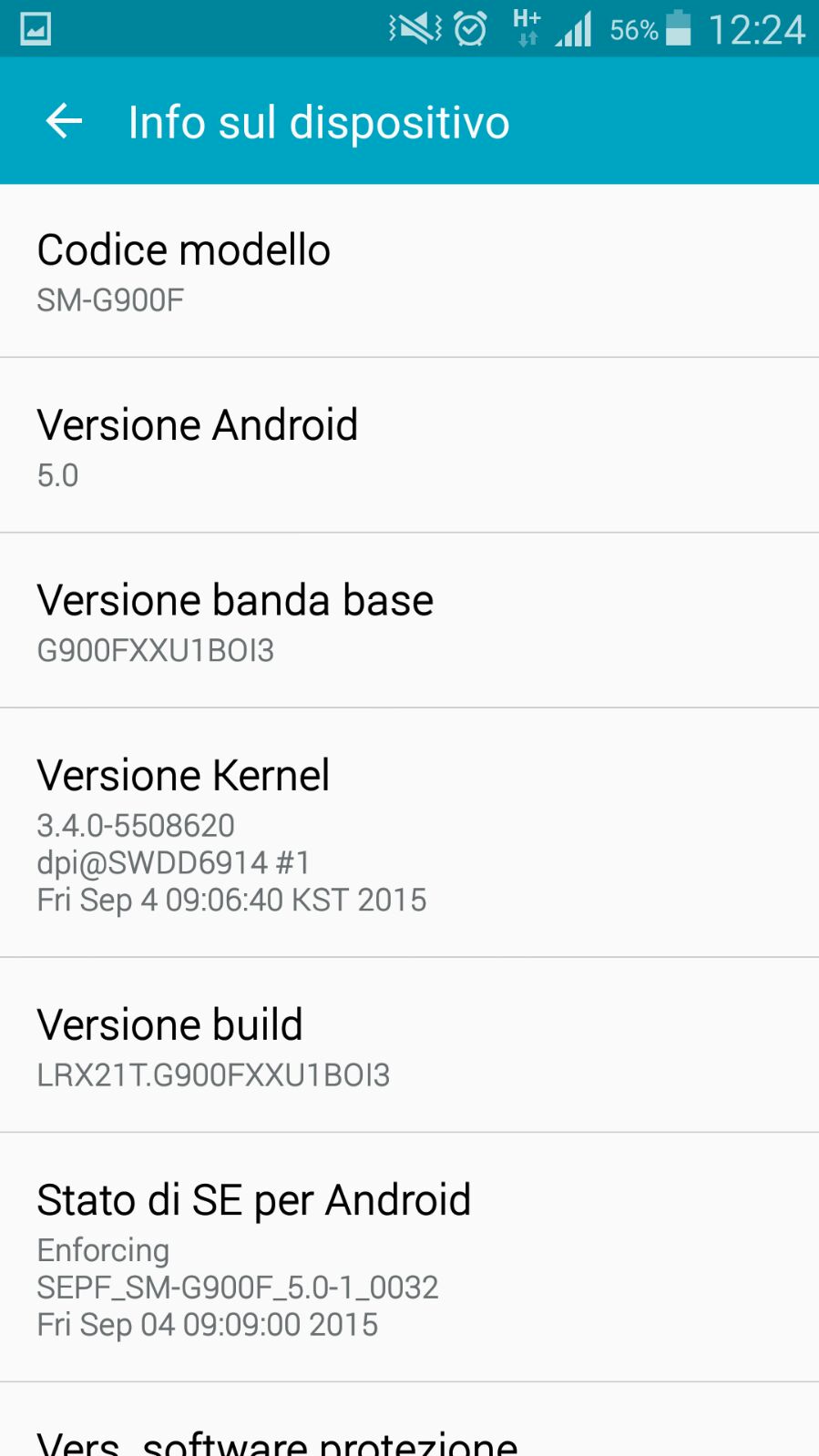
Task: Select the Versione banda base row
Action: coord(409,621)
